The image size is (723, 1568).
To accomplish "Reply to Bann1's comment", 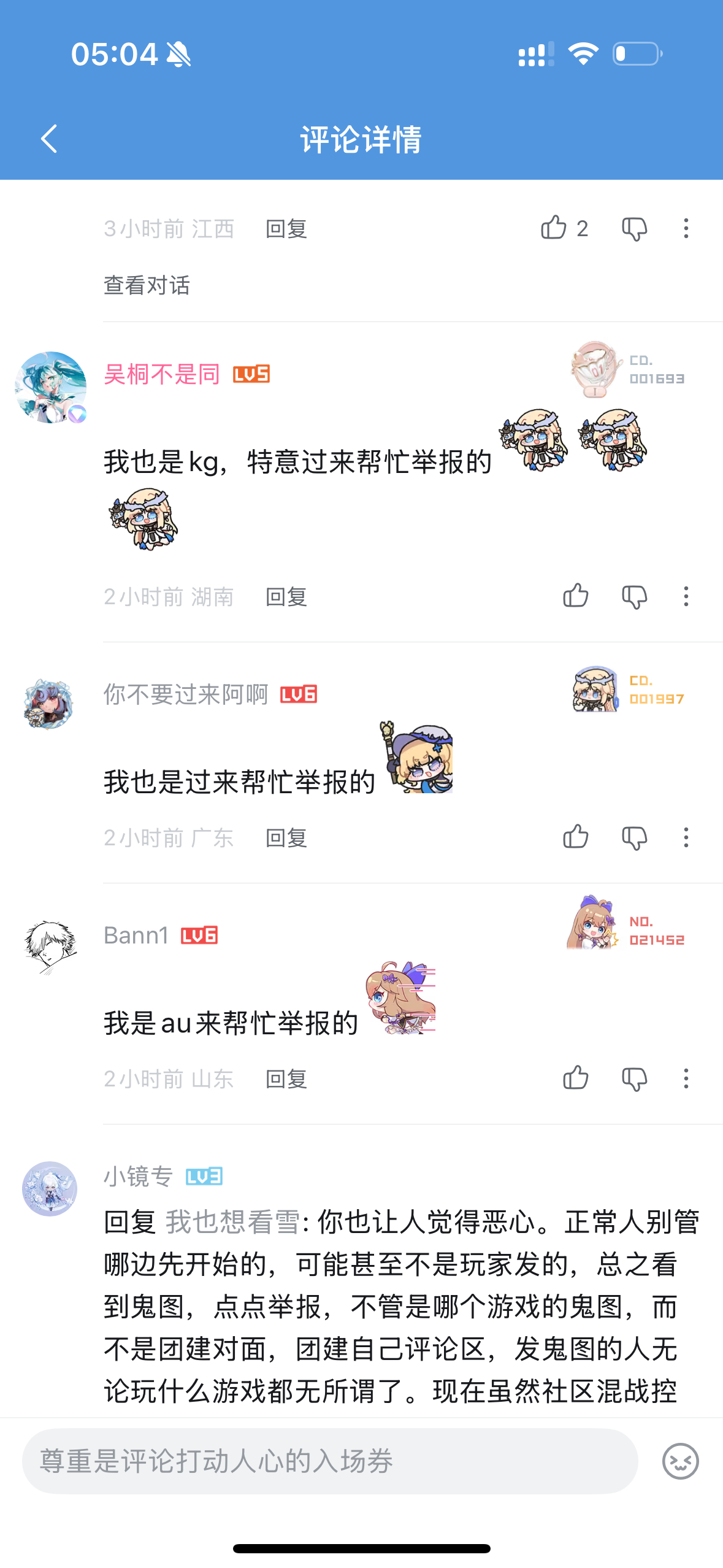I will [x=286, y=1078].
